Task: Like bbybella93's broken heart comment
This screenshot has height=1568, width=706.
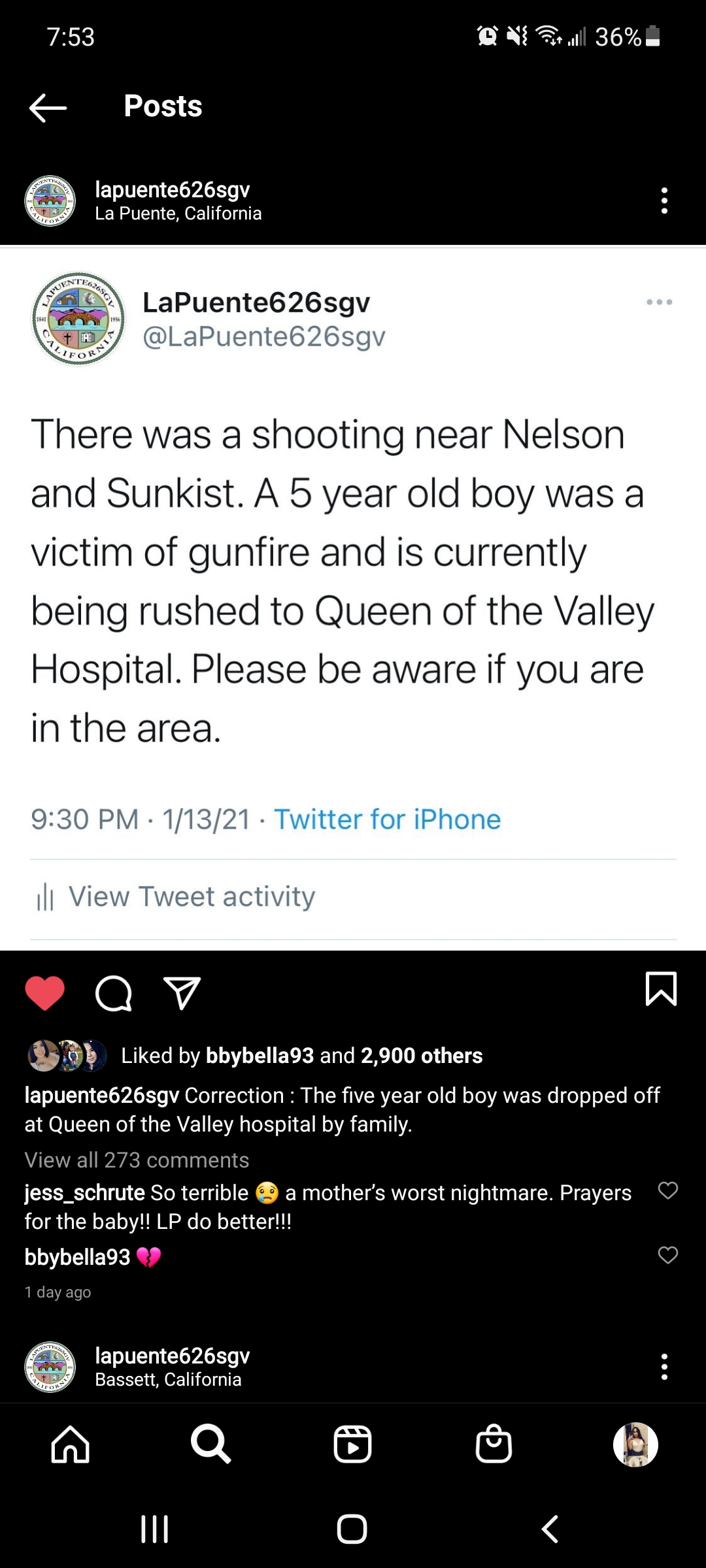Action: (x=667, y=1255)
